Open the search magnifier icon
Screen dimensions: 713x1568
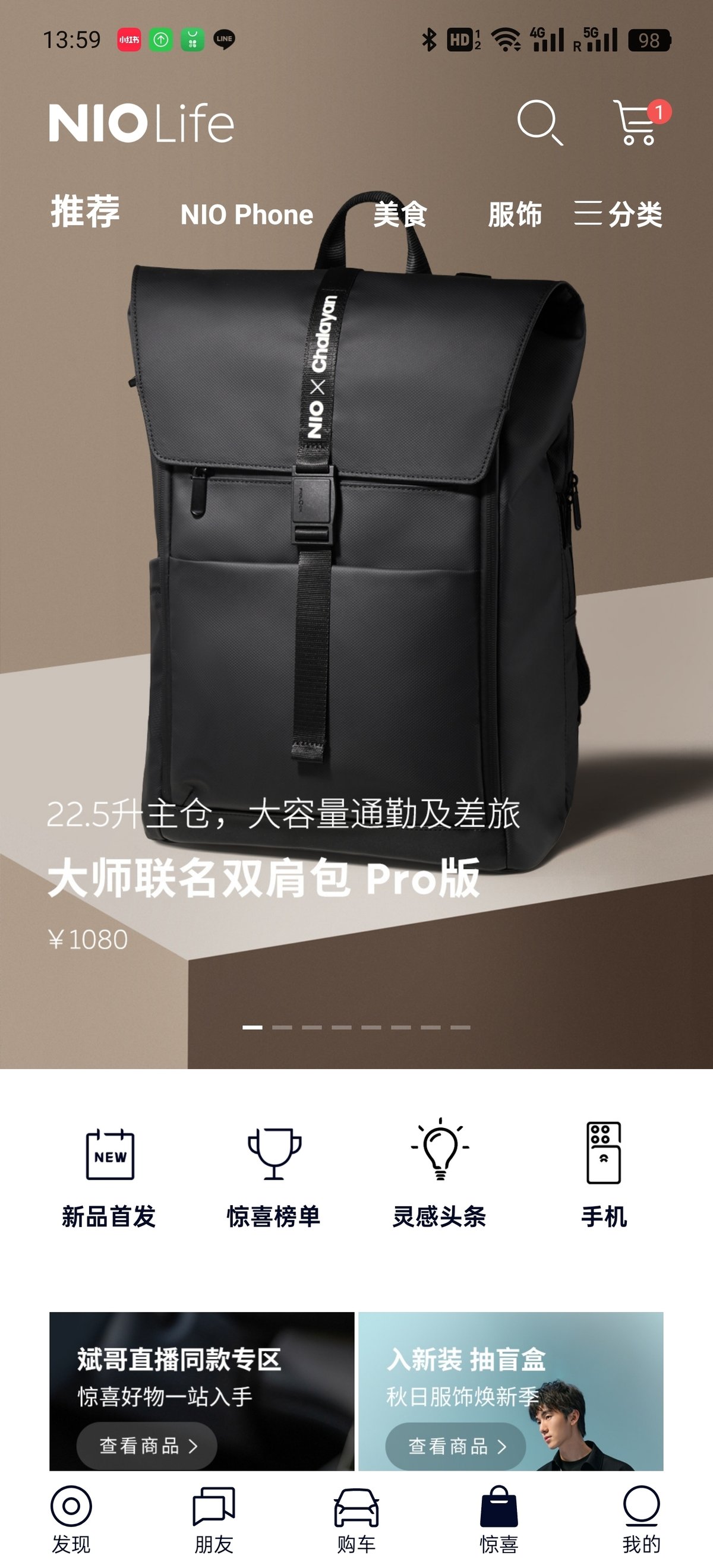540,122
